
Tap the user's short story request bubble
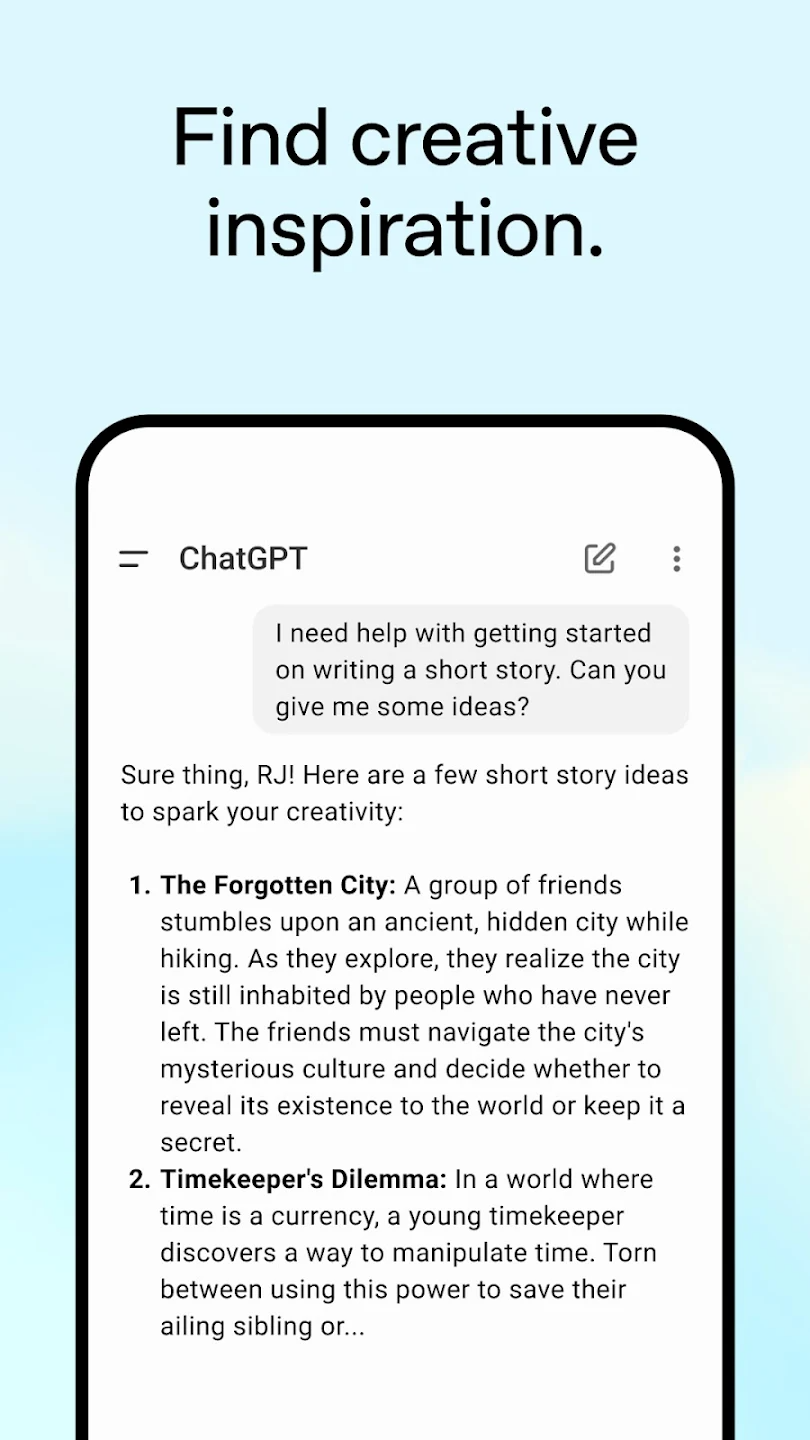470,669
